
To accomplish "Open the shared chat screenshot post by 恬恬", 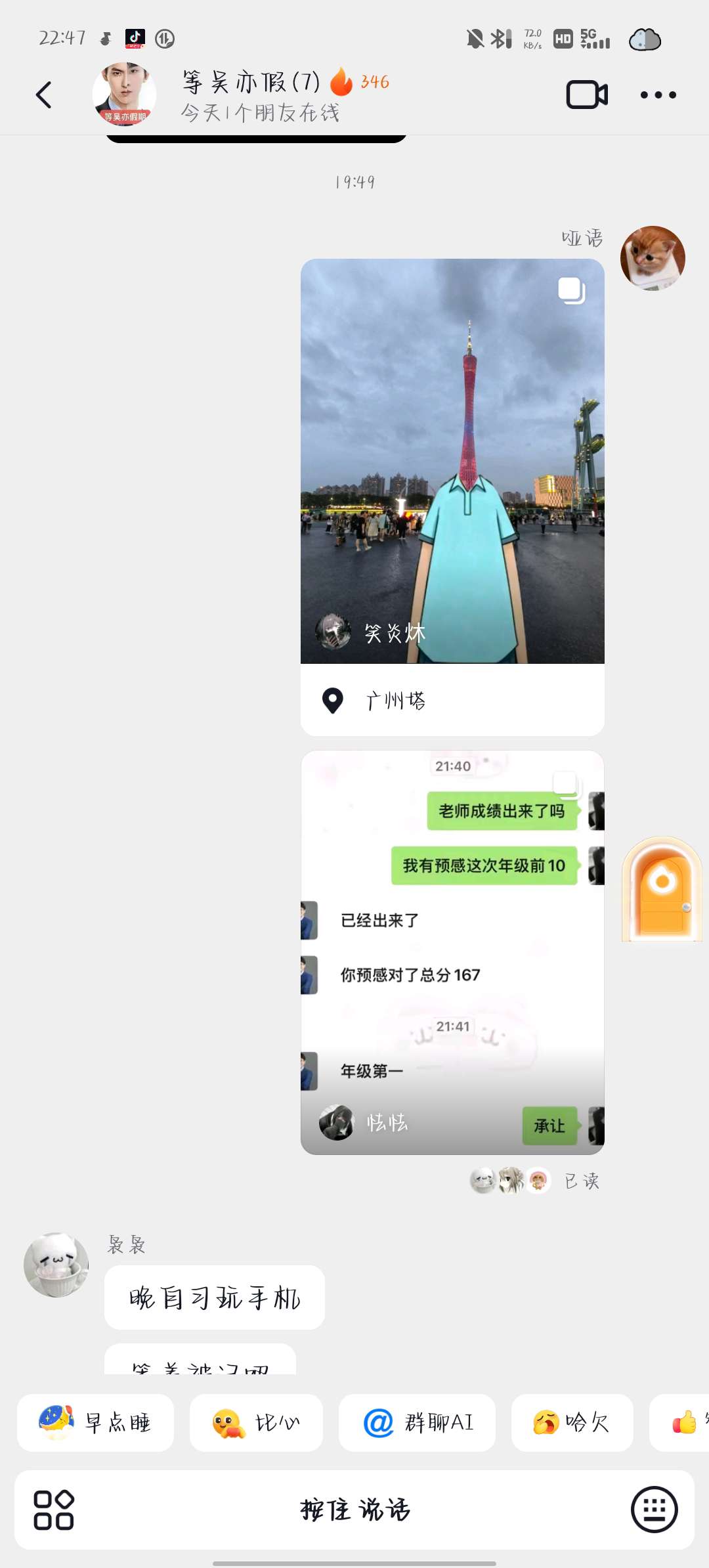I will click(x=452, y=952).
